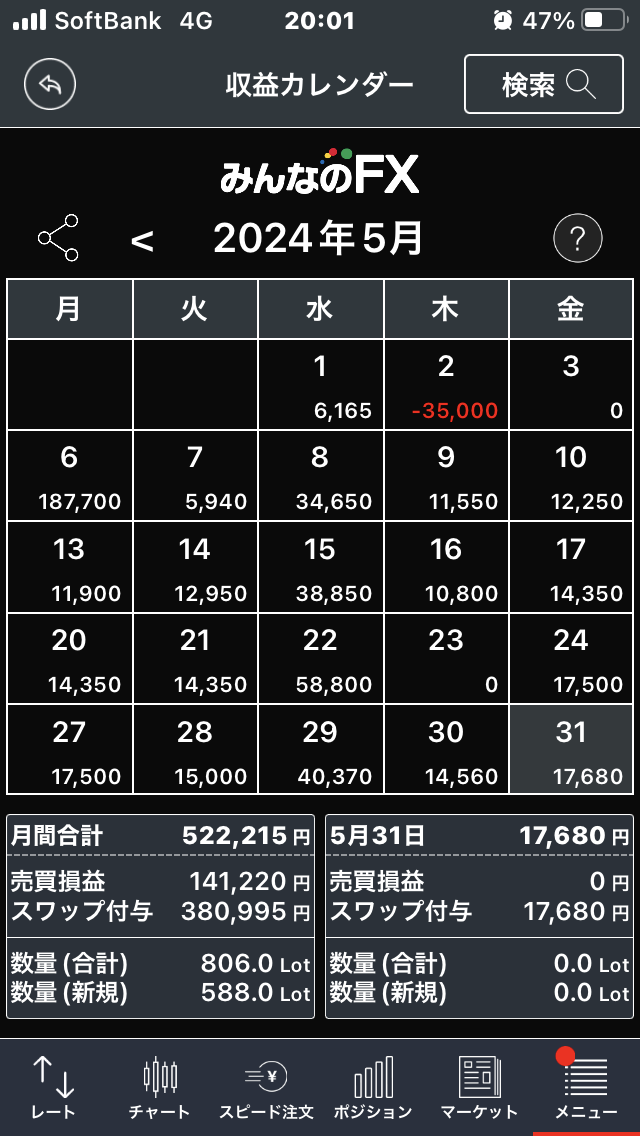Select May 29 on the calendar
Viewport: 640px width, 1136px height.
[320, 750]
